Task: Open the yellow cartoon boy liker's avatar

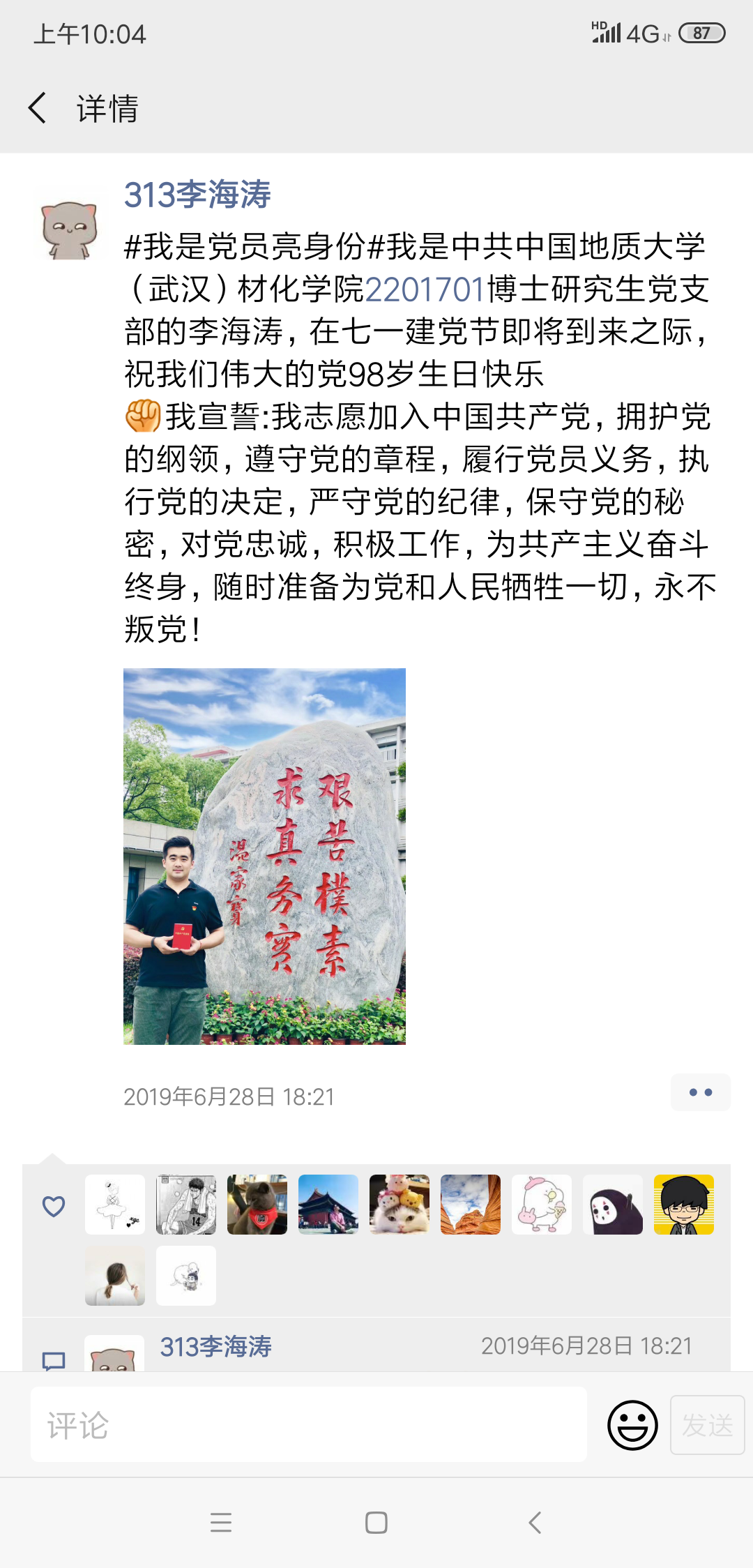Action: click(x=683, y=1205)
